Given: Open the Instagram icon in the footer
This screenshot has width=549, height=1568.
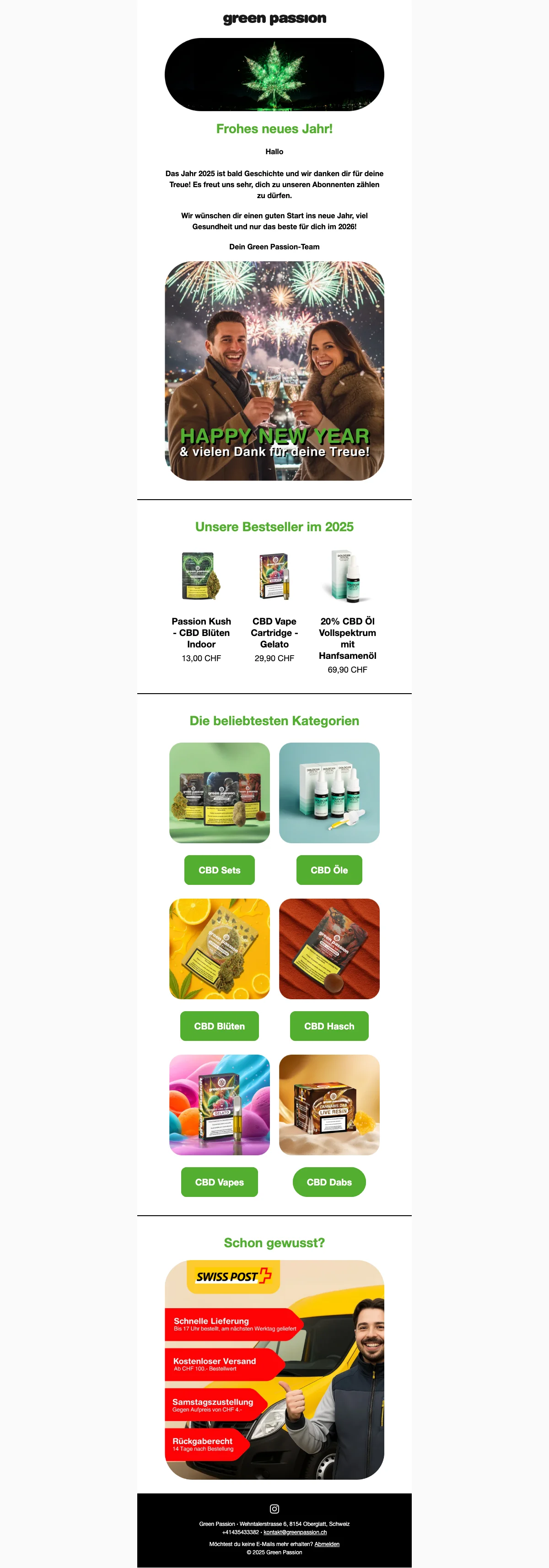Looking at the screenshot, I should coord(274,1509).
